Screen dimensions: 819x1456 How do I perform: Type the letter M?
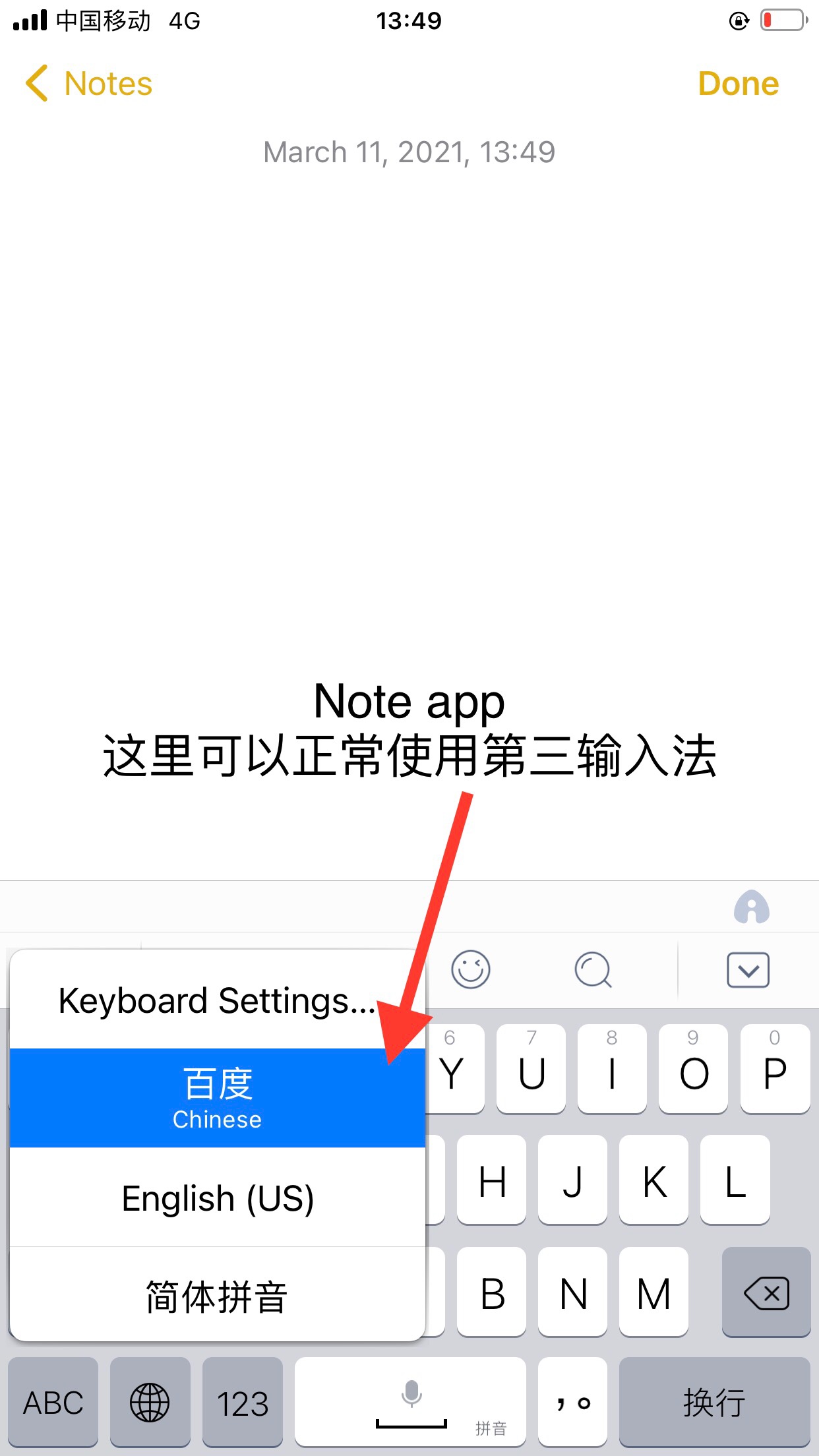pos(653,1292)
